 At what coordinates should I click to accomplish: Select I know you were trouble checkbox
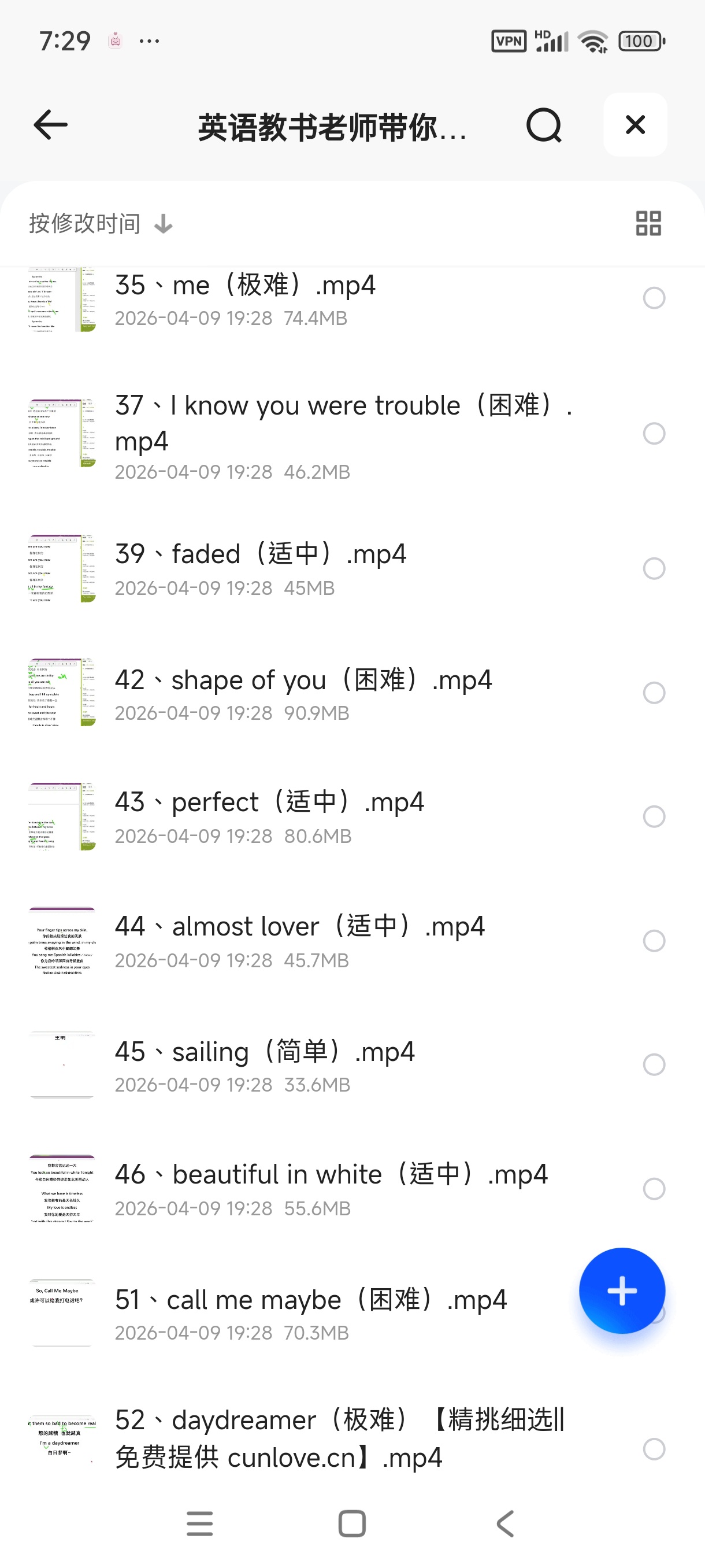tap(654, 434)
